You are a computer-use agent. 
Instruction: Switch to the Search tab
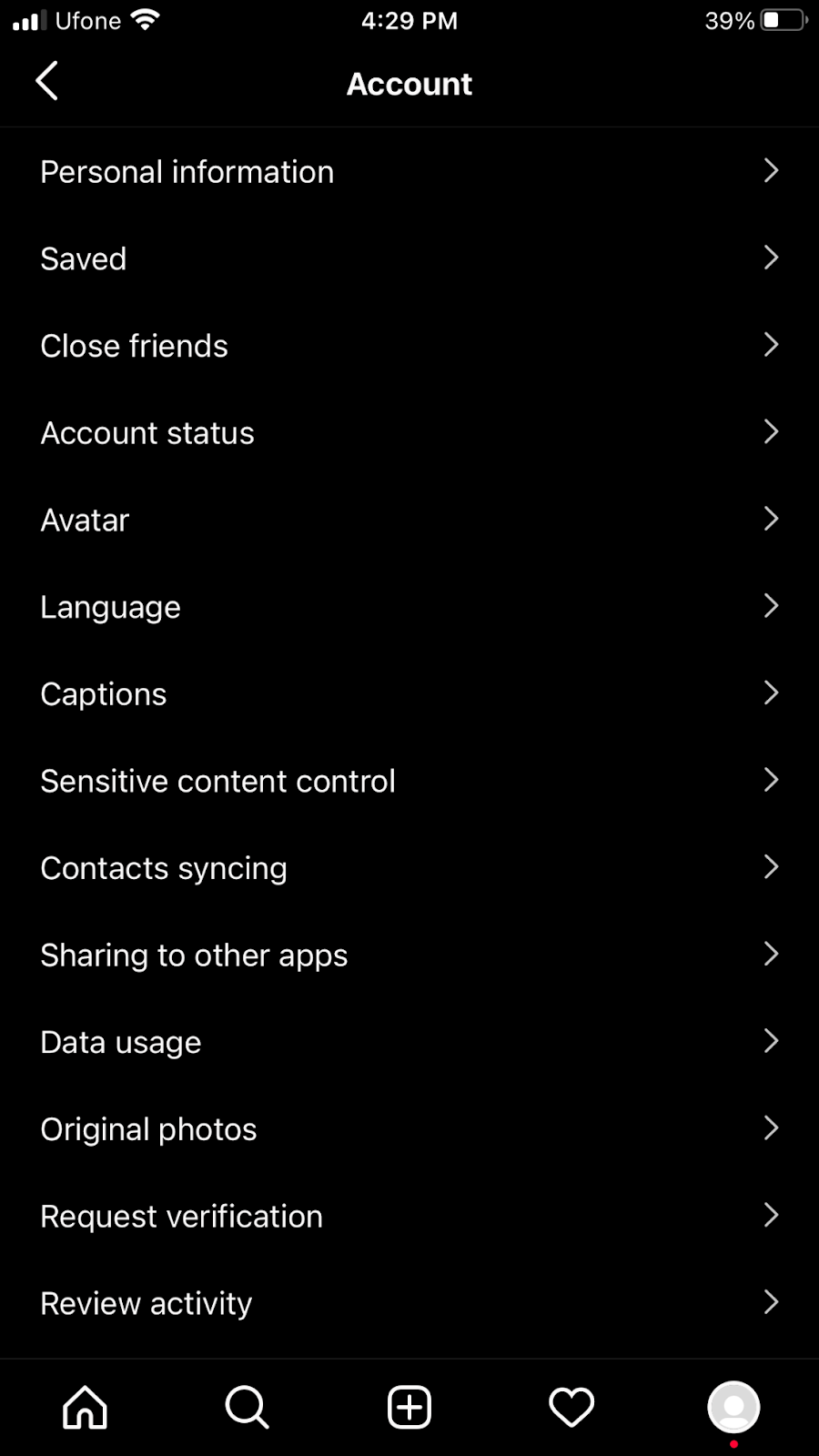247,1407
